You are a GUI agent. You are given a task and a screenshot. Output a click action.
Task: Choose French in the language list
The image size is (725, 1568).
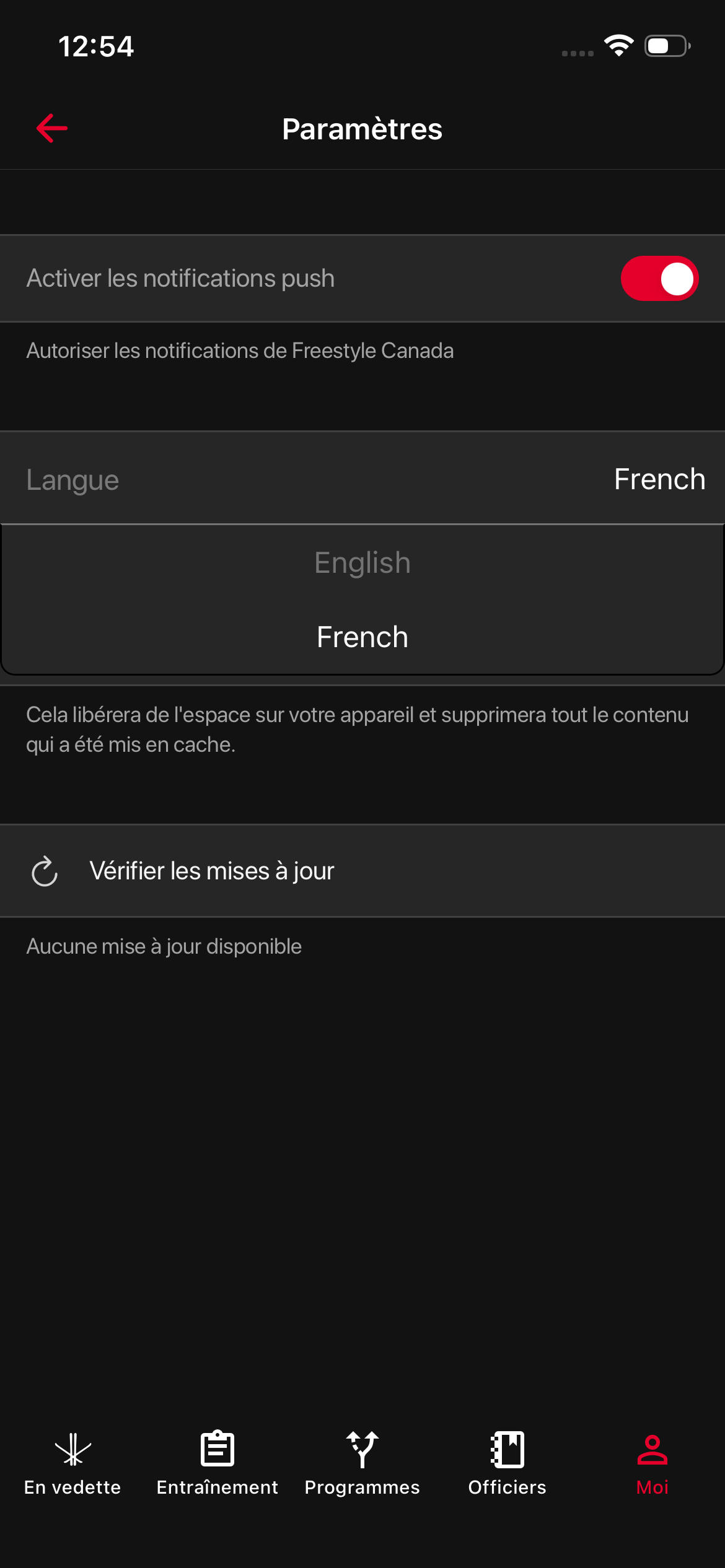point(362,637)
